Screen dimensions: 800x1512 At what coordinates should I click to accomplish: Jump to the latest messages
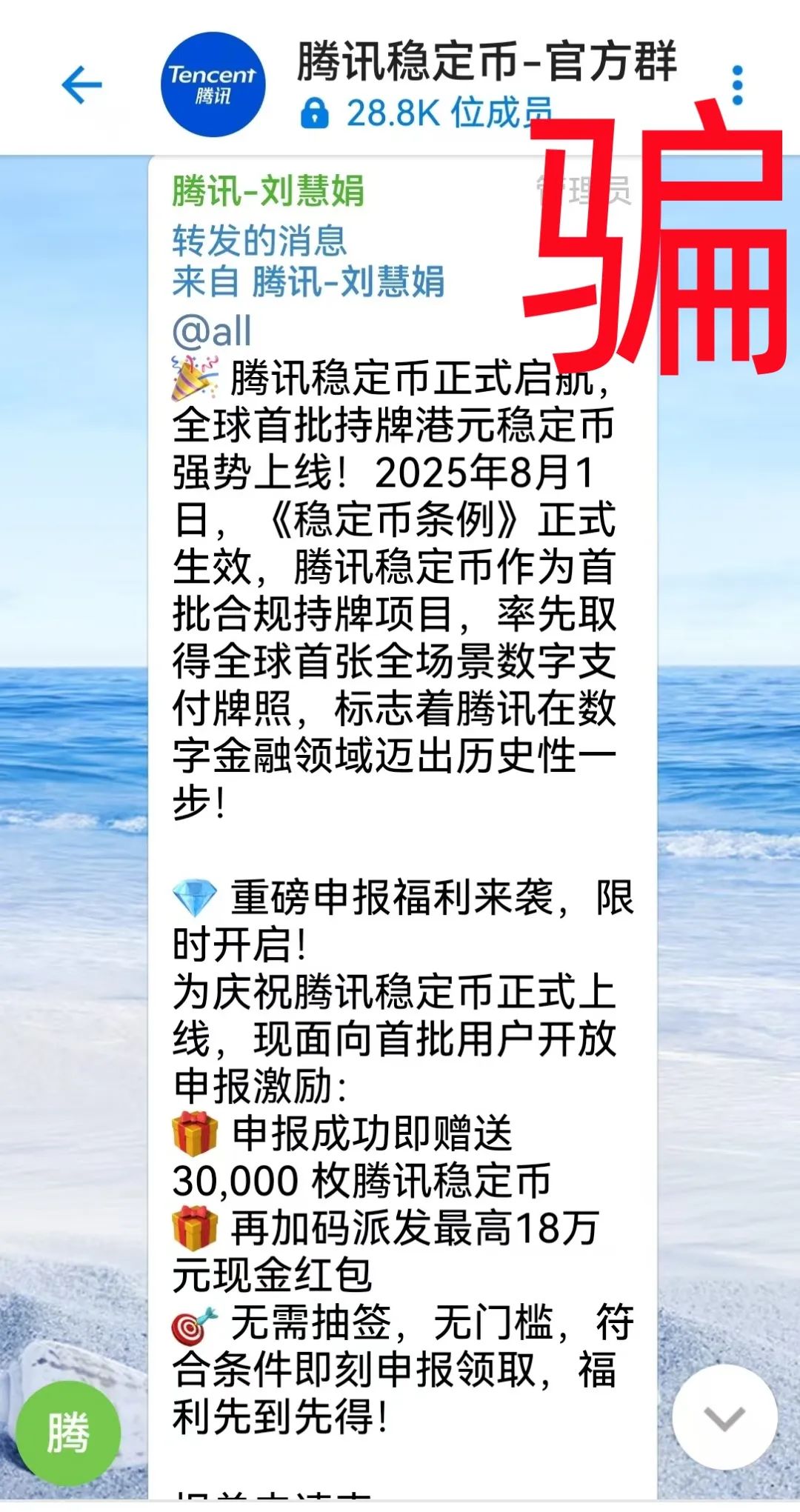click(x=724, y=1417)
